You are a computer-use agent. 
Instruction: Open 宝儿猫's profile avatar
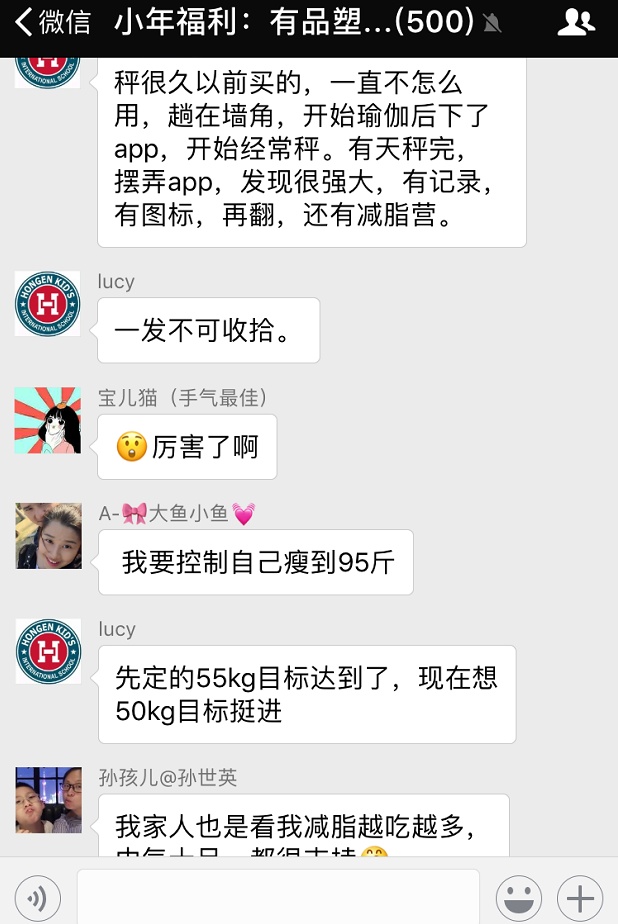pos(48,420)
